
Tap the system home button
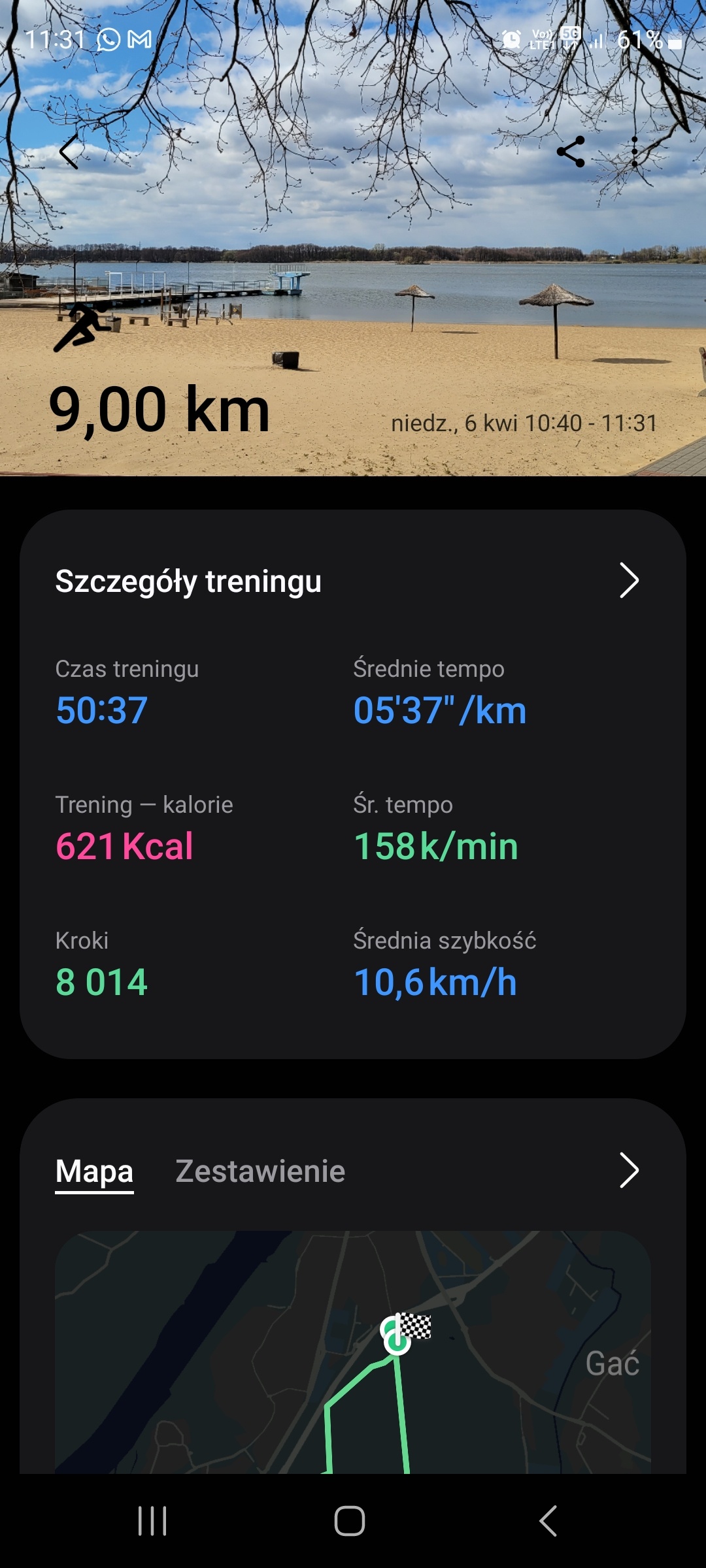pos(350,1521)
